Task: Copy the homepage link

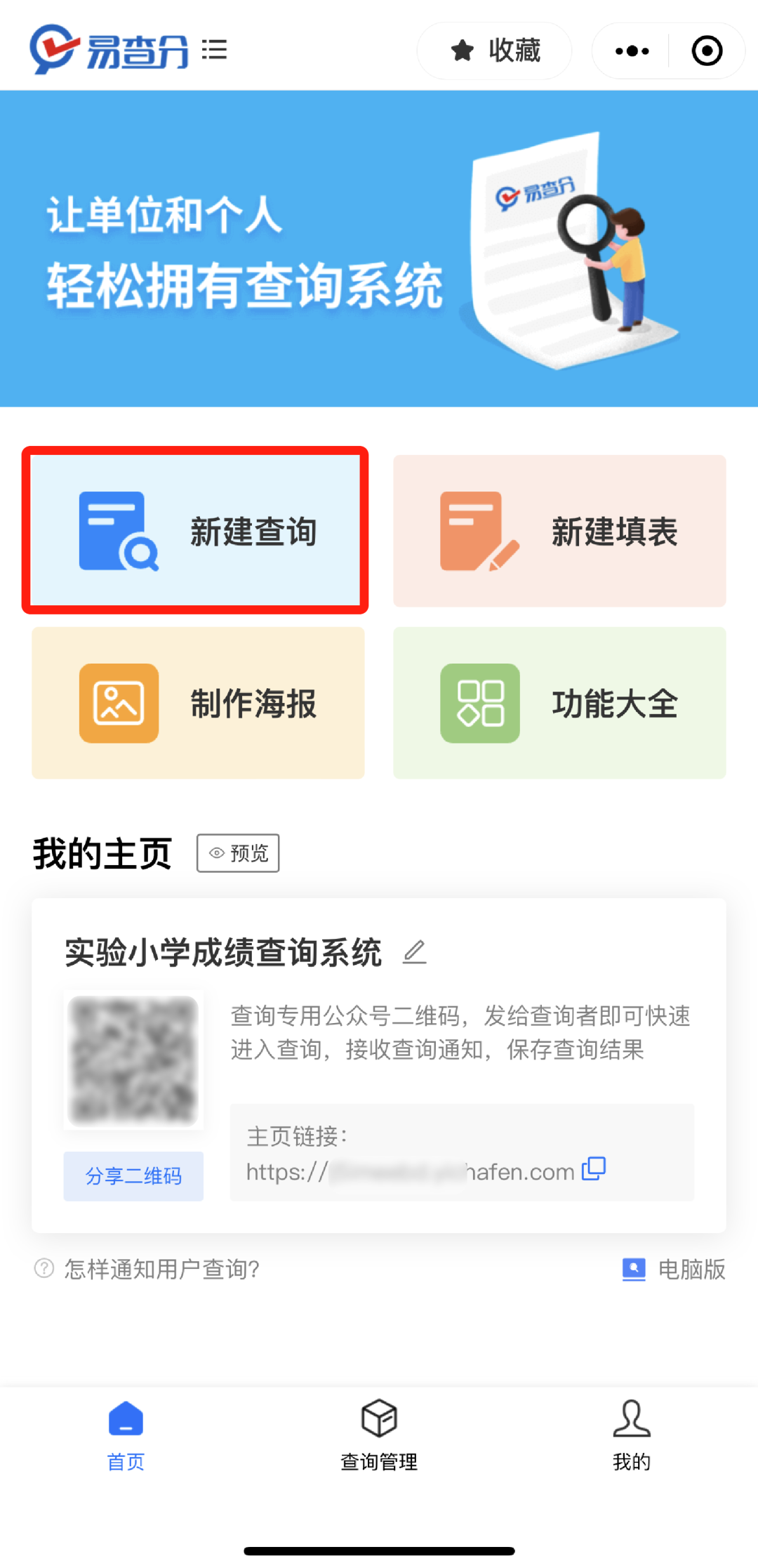Action: click(594, 1169)
